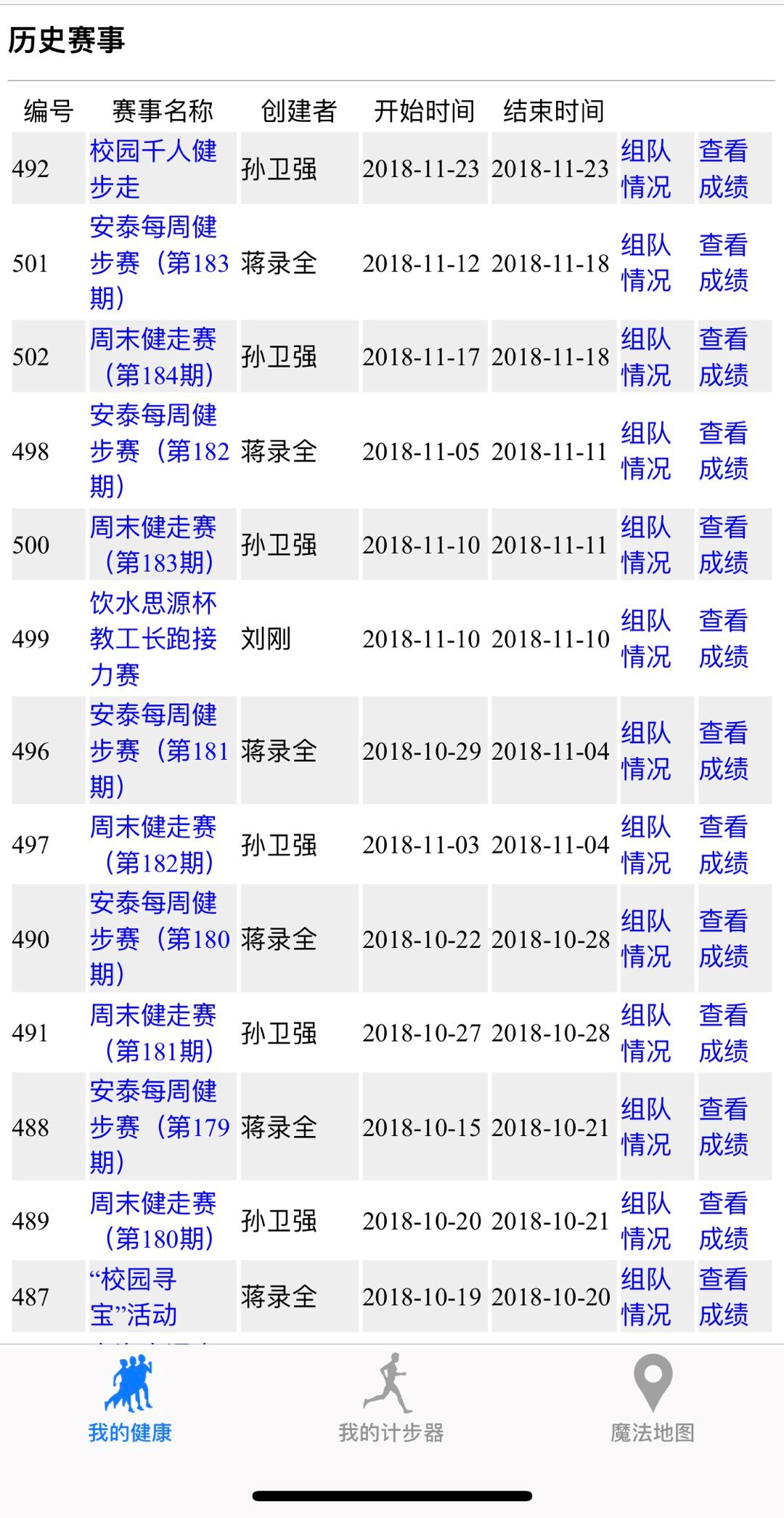Open the 饮水思源杯教工长跑接力赛 link

pos(153,639)
